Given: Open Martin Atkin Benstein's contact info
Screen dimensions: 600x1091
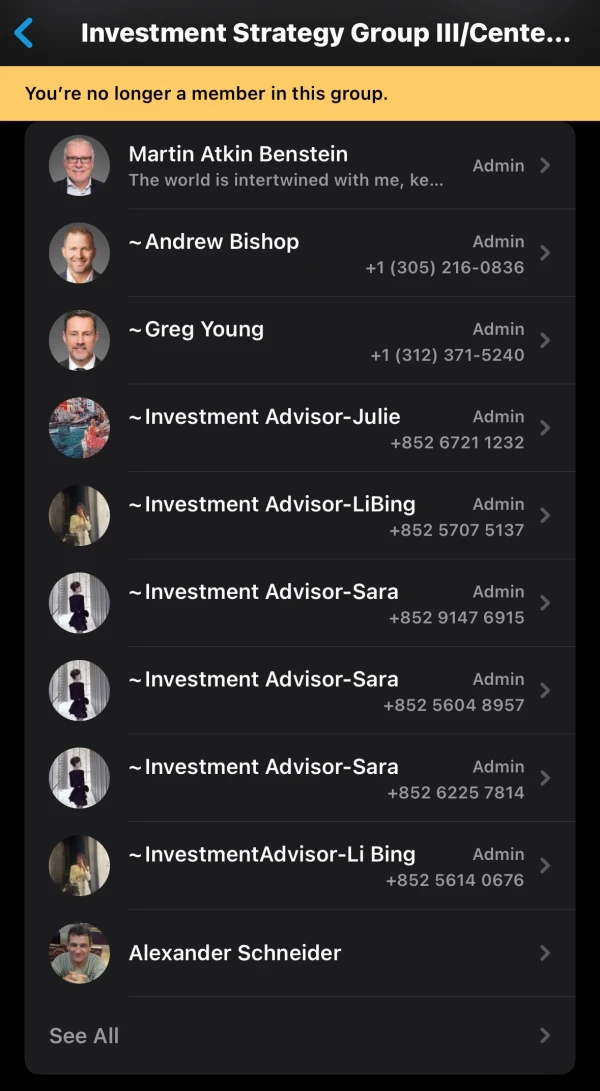Looking at the screenshot, I should (x=300, y=166).
